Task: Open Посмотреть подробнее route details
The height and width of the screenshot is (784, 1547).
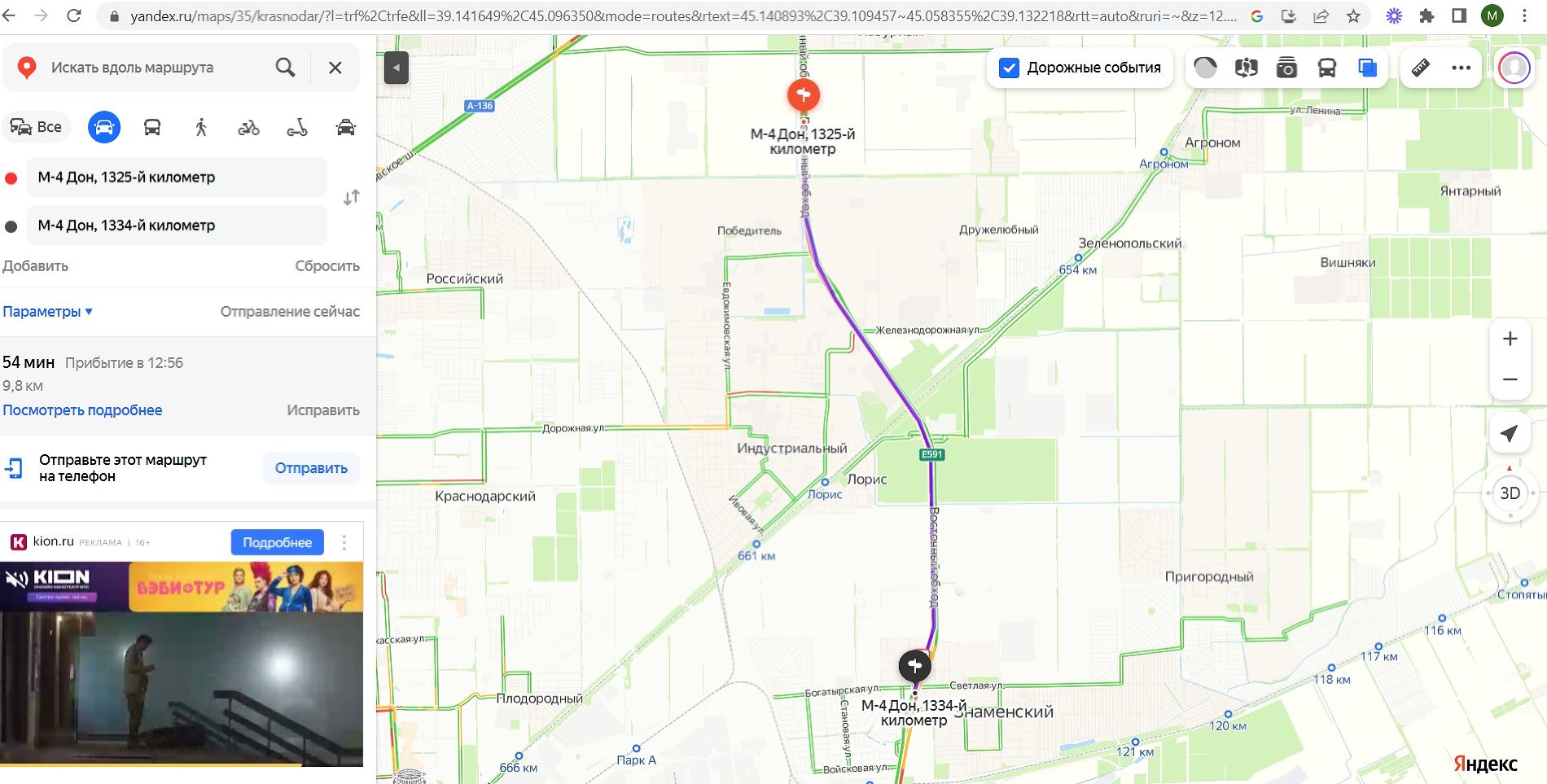Action: tap(82, 410)
